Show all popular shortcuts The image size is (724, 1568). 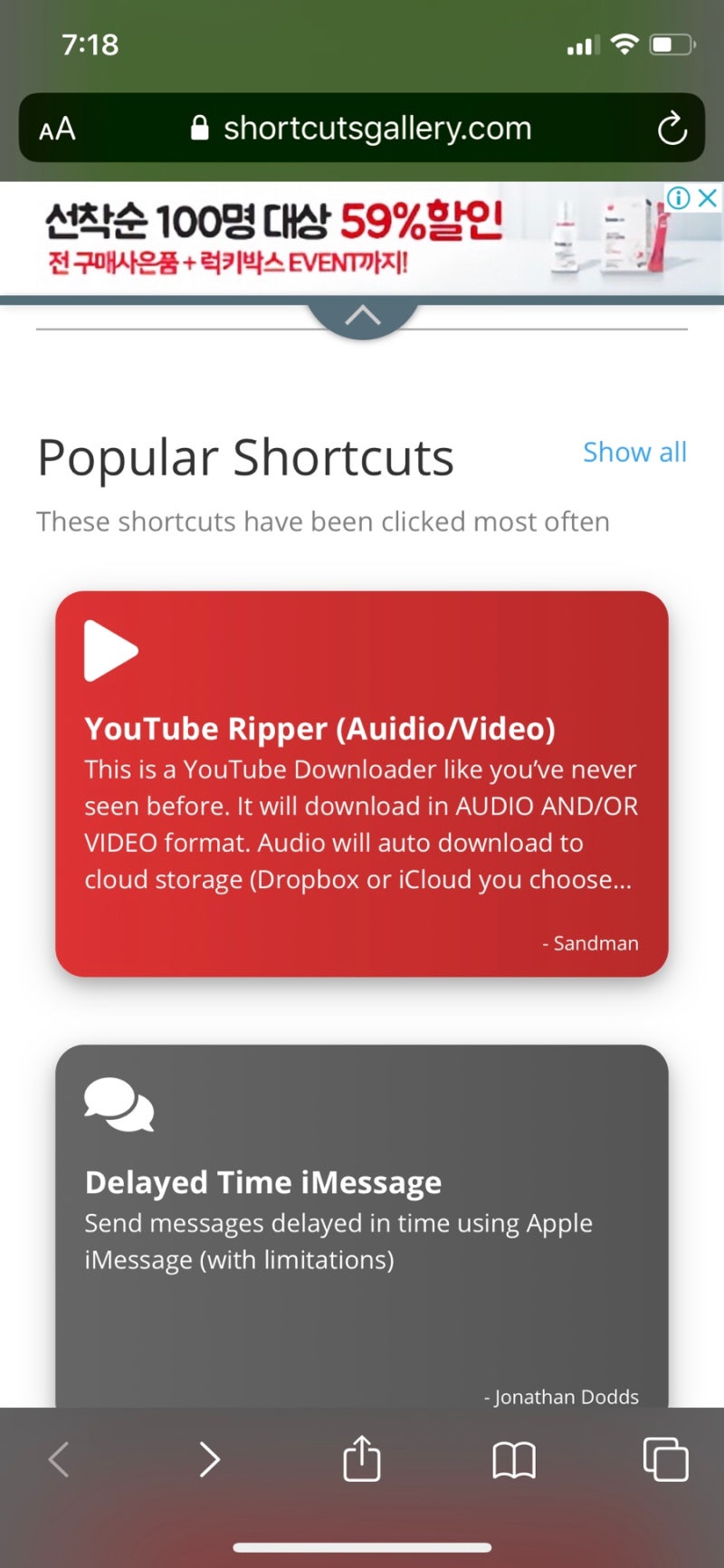634,452
